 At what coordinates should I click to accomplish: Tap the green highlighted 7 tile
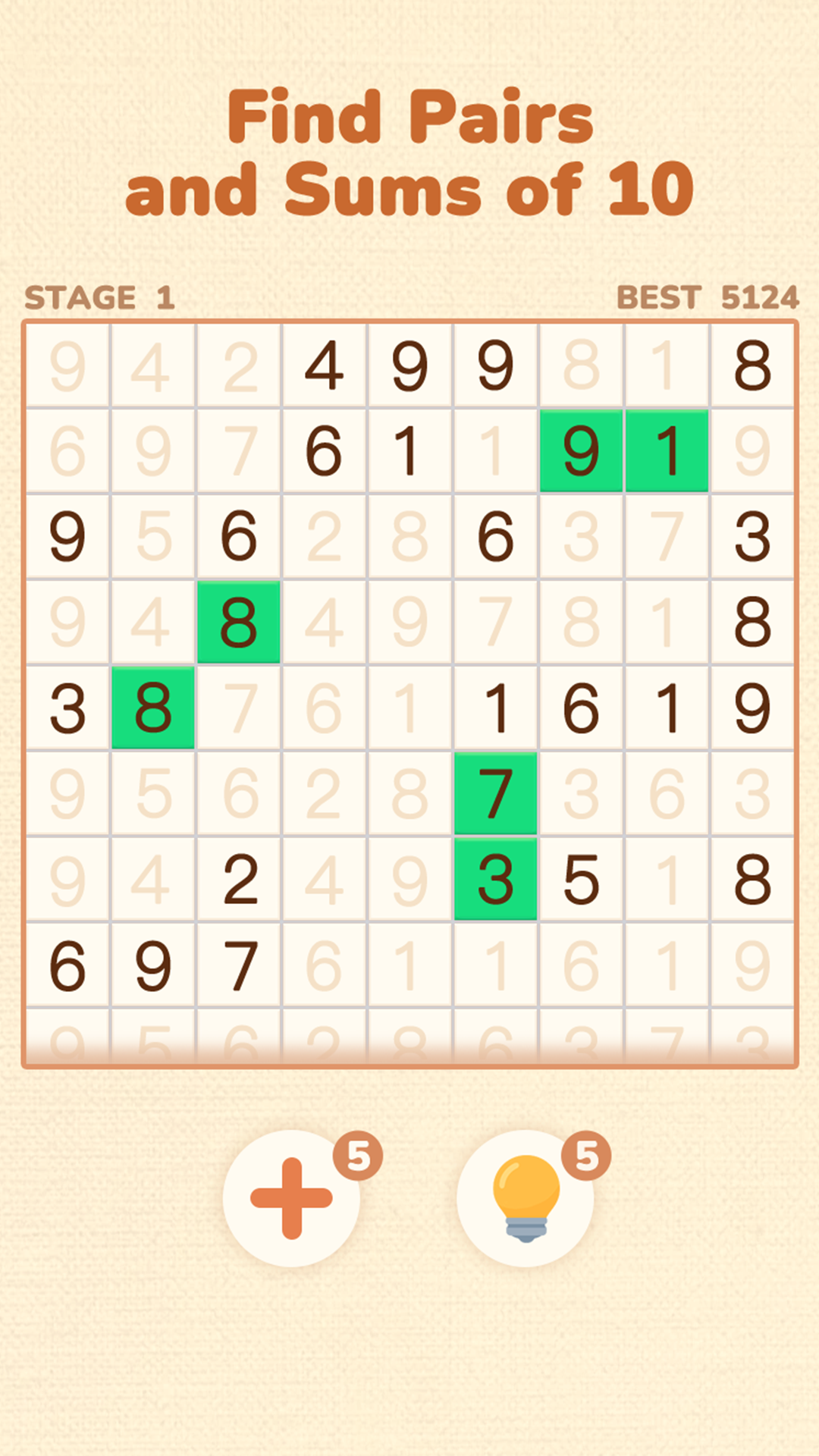(x=495, y=794)
